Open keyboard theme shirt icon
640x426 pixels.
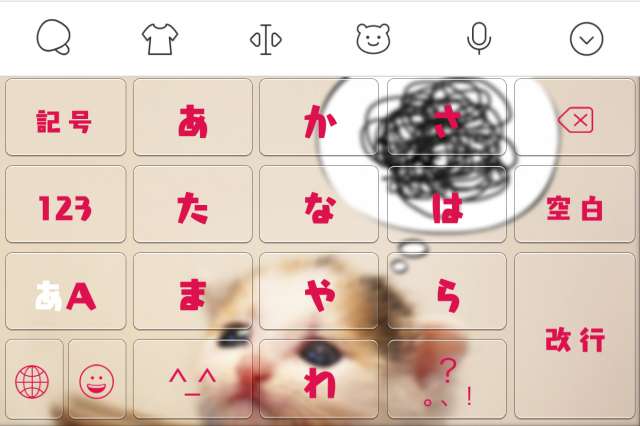(159, 38)
